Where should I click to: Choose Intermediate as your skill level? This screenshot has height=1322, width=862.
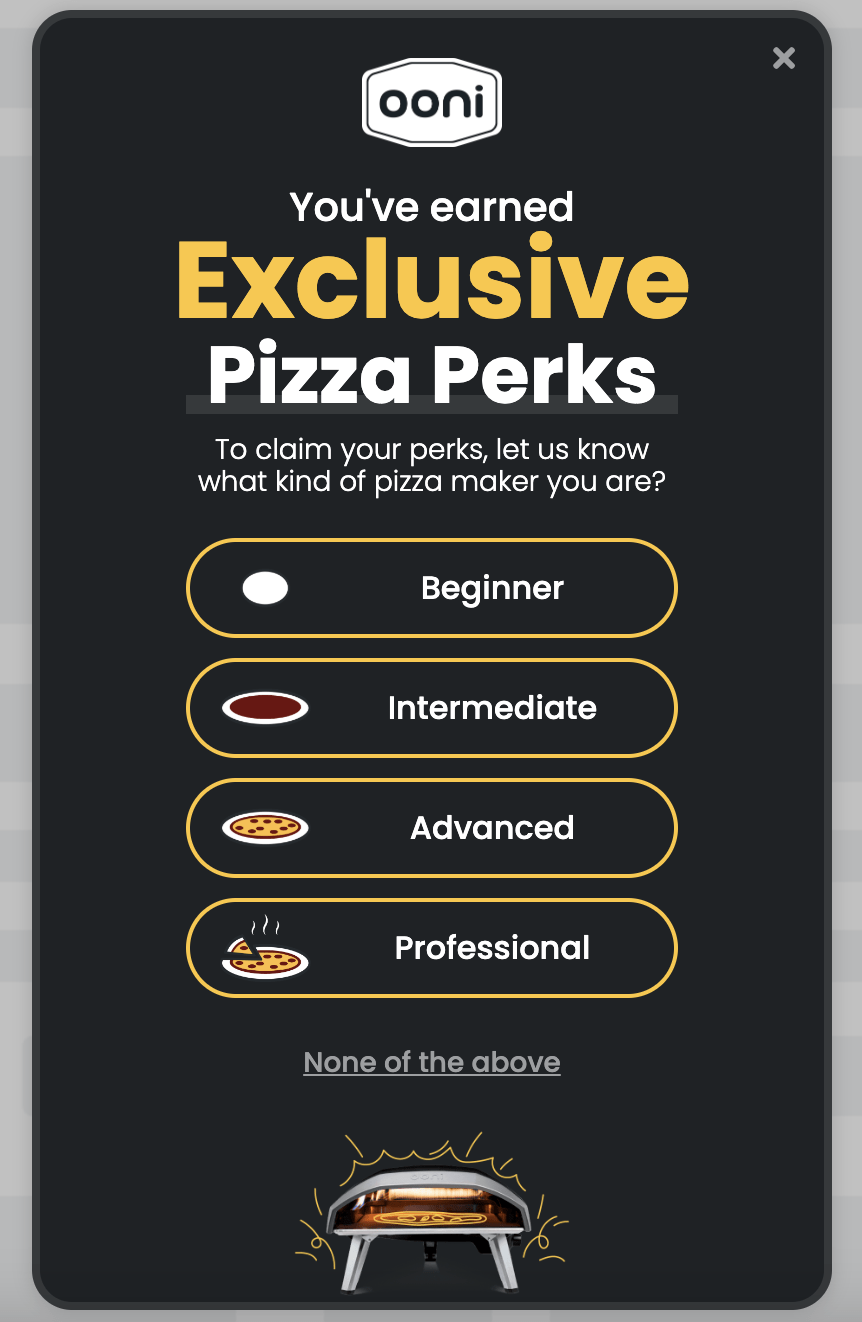432,708
